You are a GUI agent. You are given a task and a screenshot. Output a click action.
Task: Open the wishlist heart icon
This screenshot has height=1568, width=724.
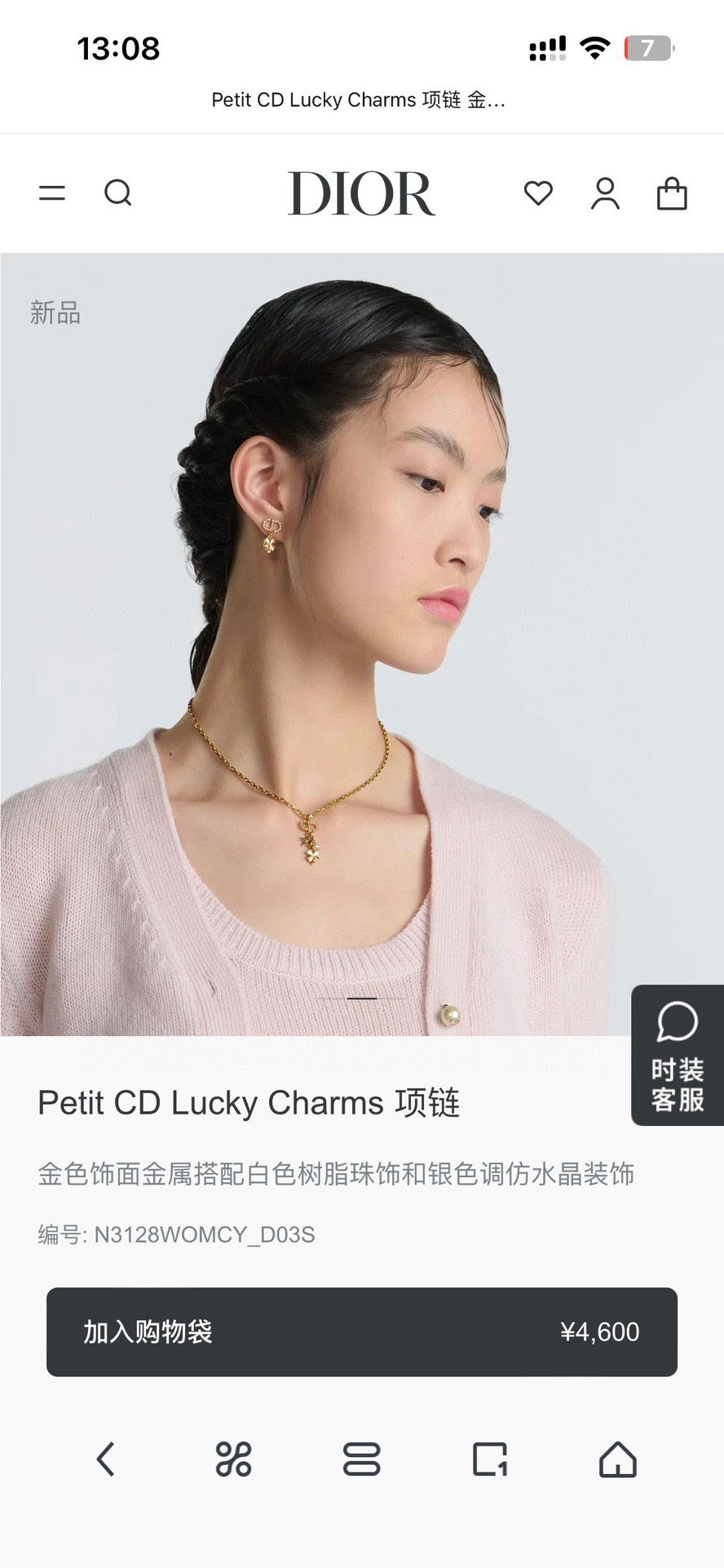(x=538, y=193)
